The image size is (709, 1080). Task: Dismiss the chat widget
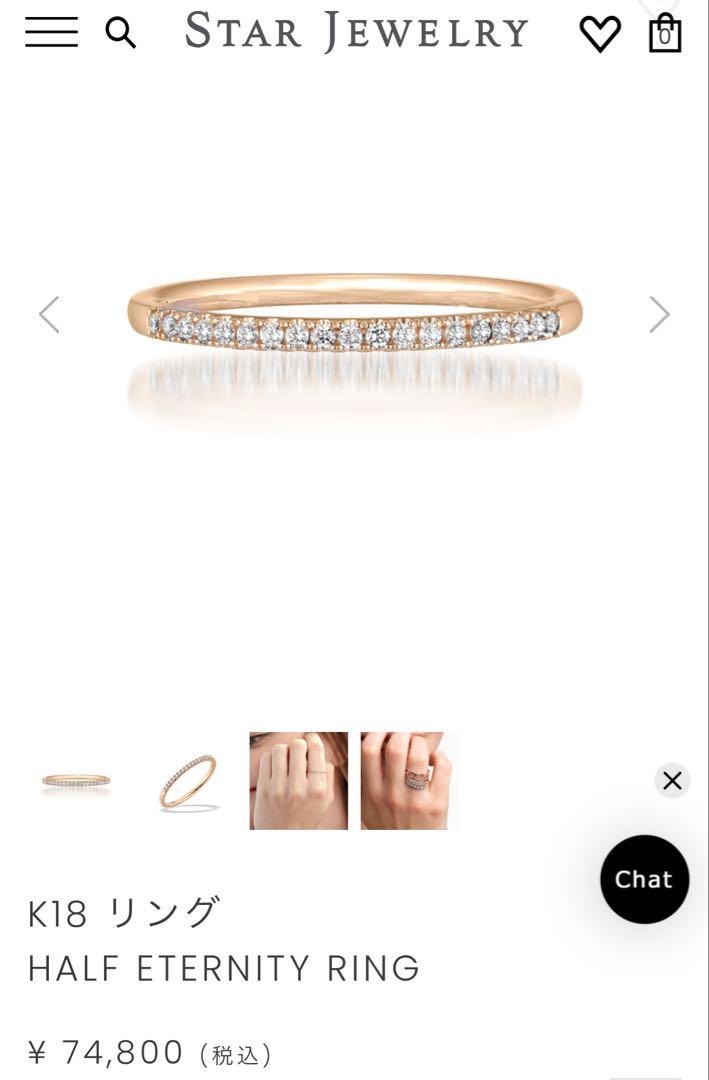click(672, 780)
